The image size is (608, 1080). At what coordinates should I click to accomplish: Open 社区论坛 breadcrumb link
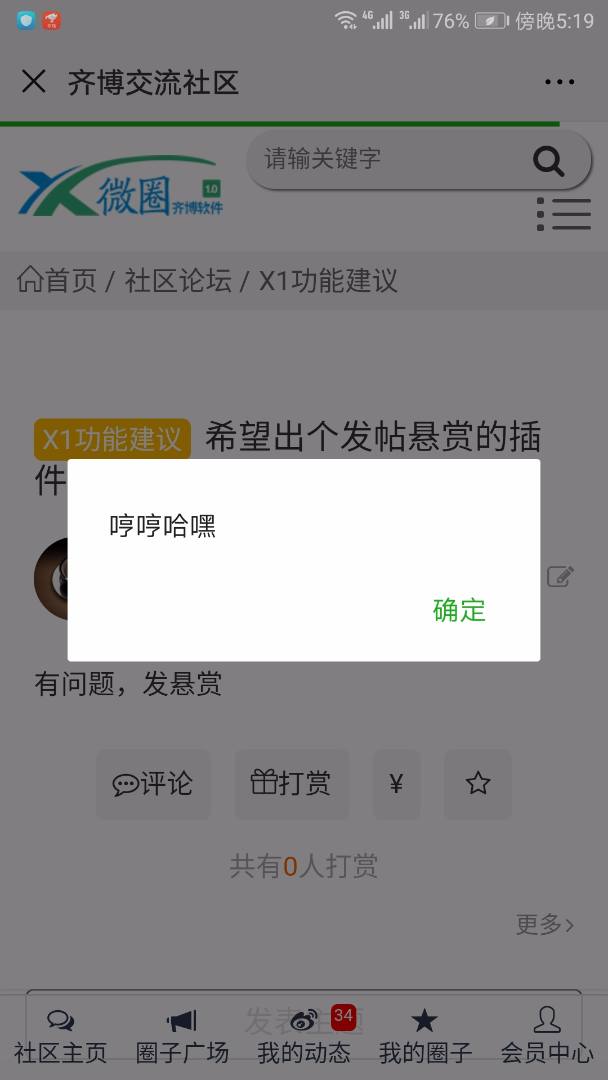tap(178, 281)
